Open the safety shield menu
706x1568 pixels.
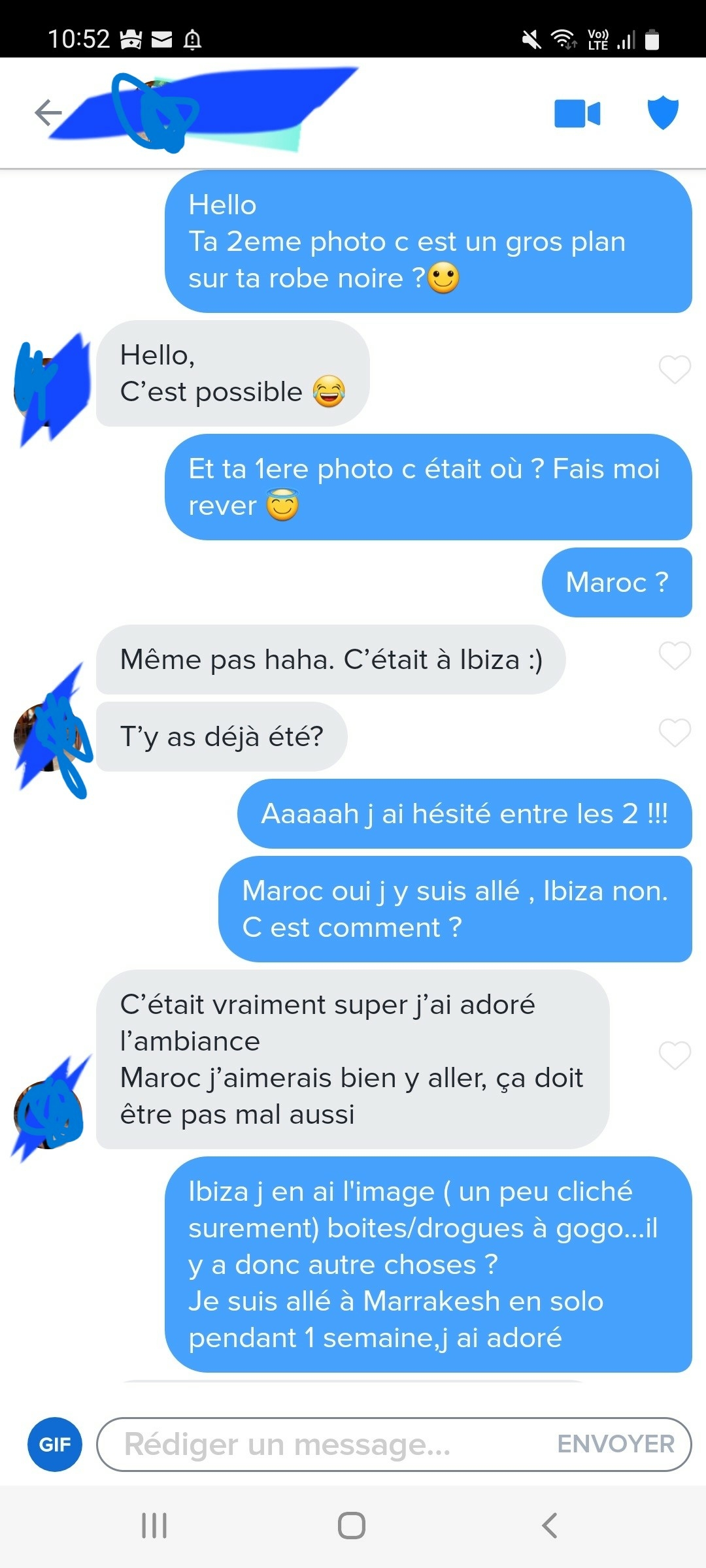(663, 112)
